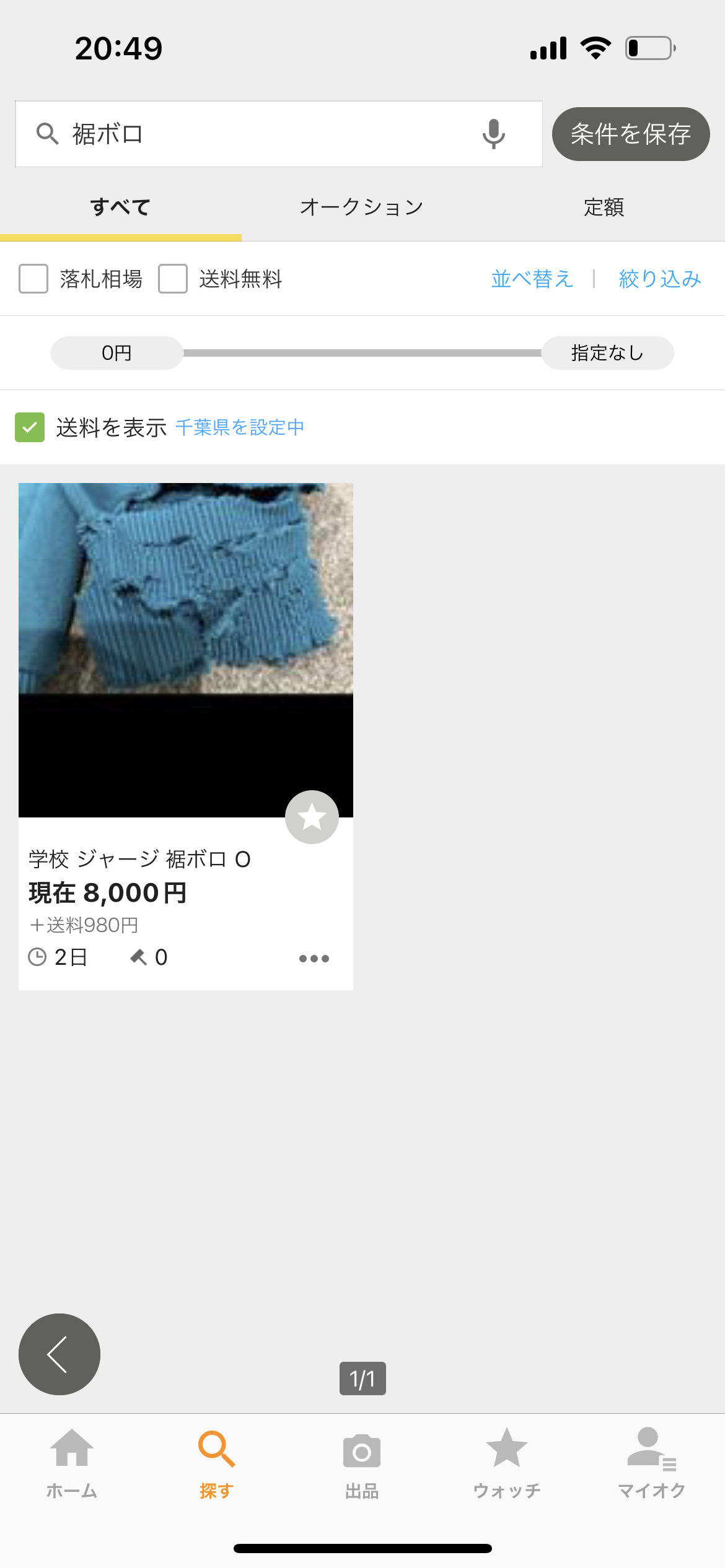Add the jersey listing to watchlist

pyautogui.click(x=312, y=817)
